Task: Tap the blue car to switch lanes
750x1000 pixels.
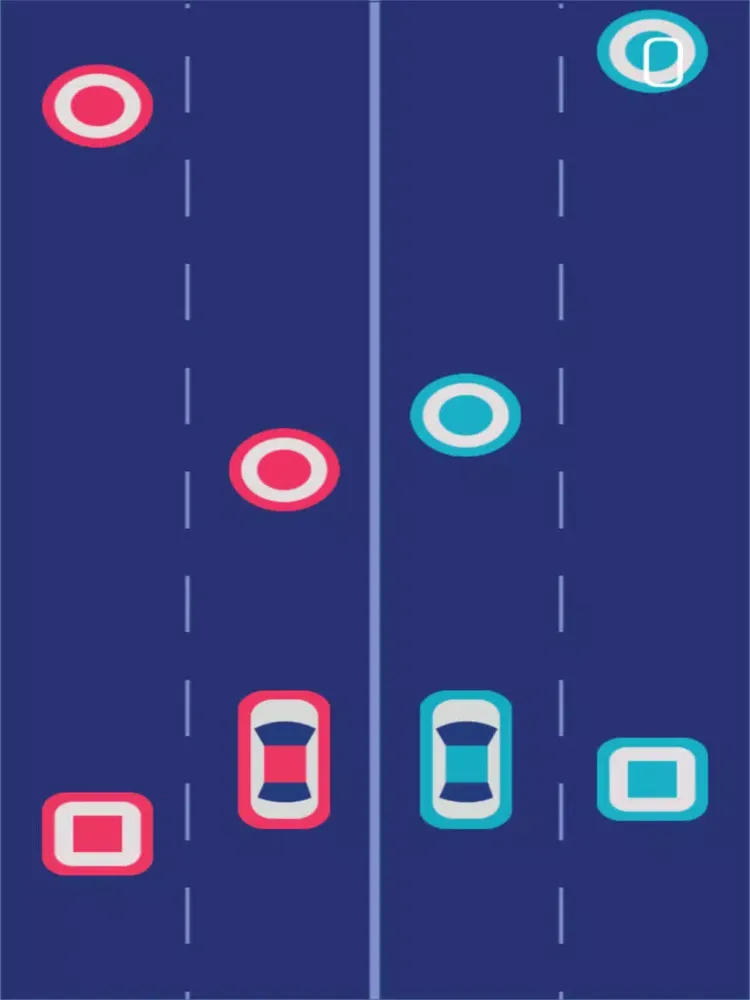Action: pos(465,760)
